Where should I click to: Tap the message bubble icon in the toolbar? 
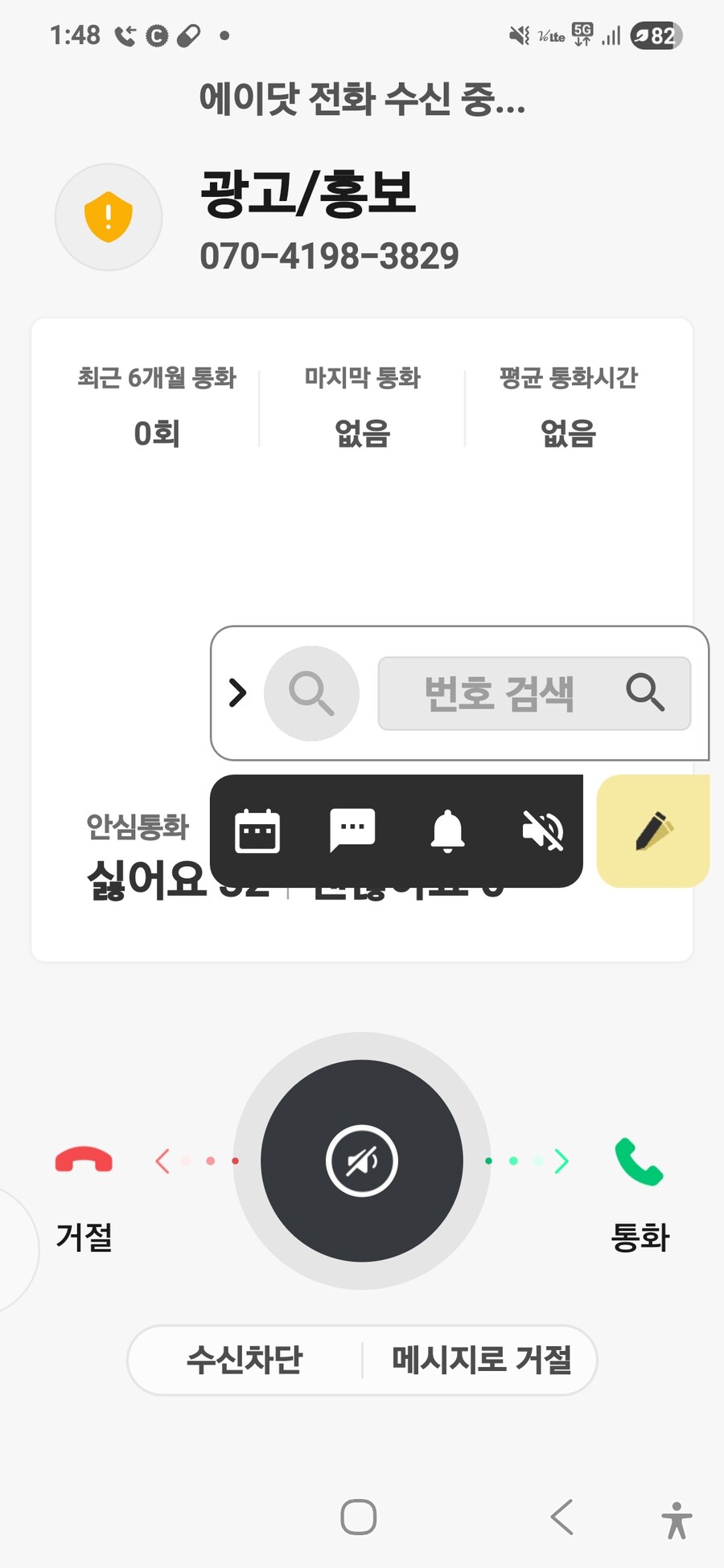[x=352, y=832]
